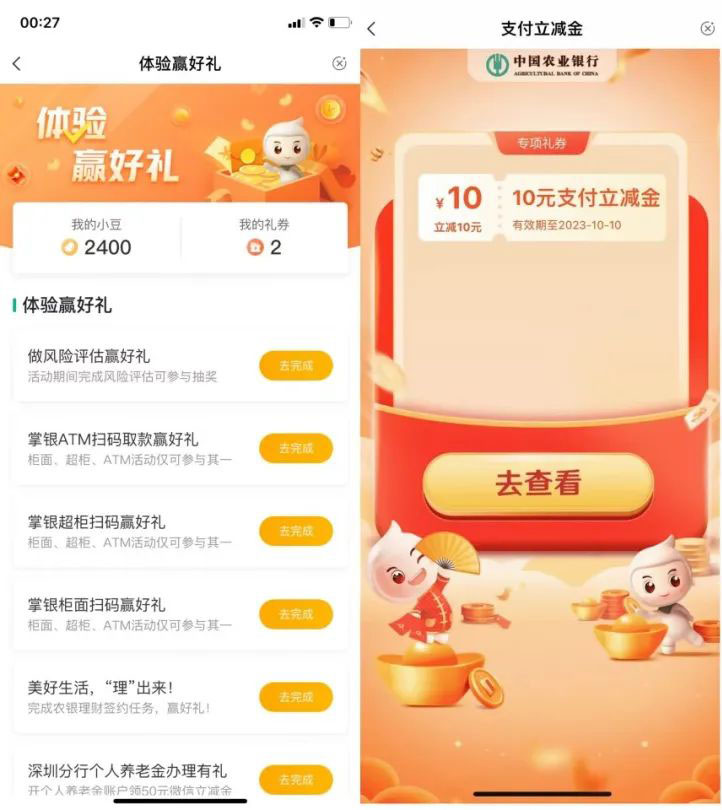Open the 10元支付立减金 coupon

tap(541, 207)
